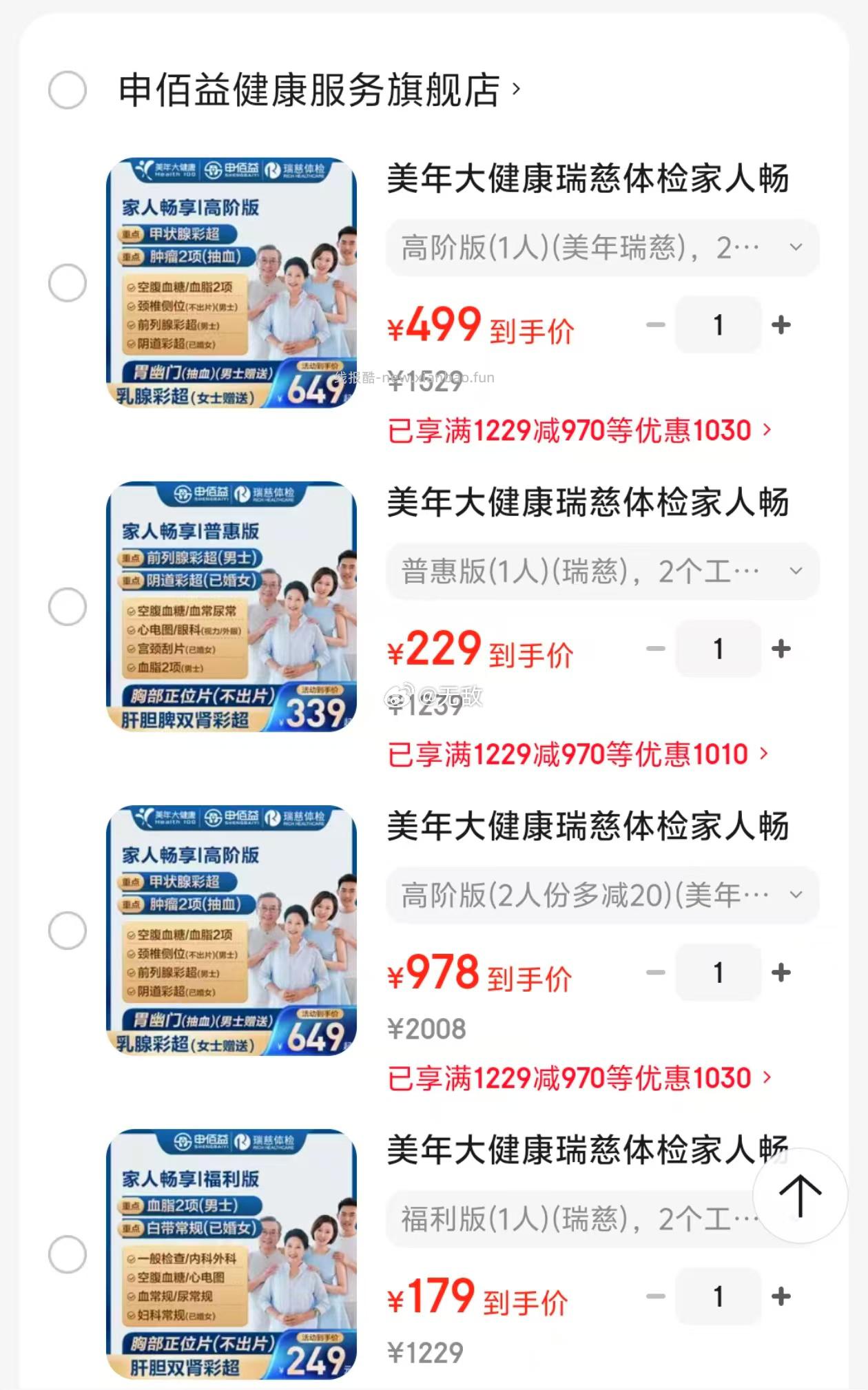The image size is (868, 1390).
Task: Click the minus icon for the ¥179 item
Action: click(655, 1297)
